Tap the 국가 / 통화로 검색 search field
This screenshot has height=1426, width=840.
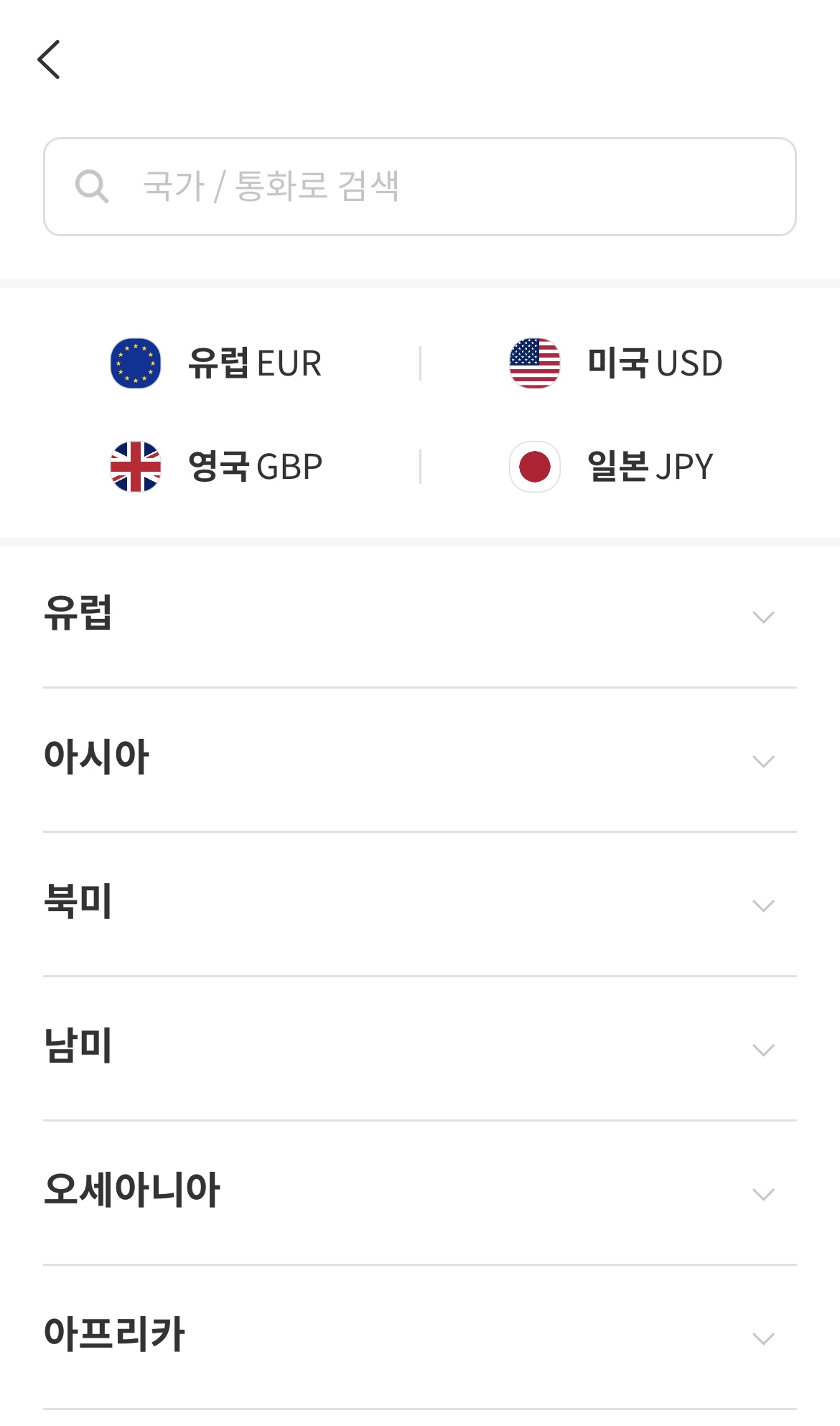[x=419, y=187]
